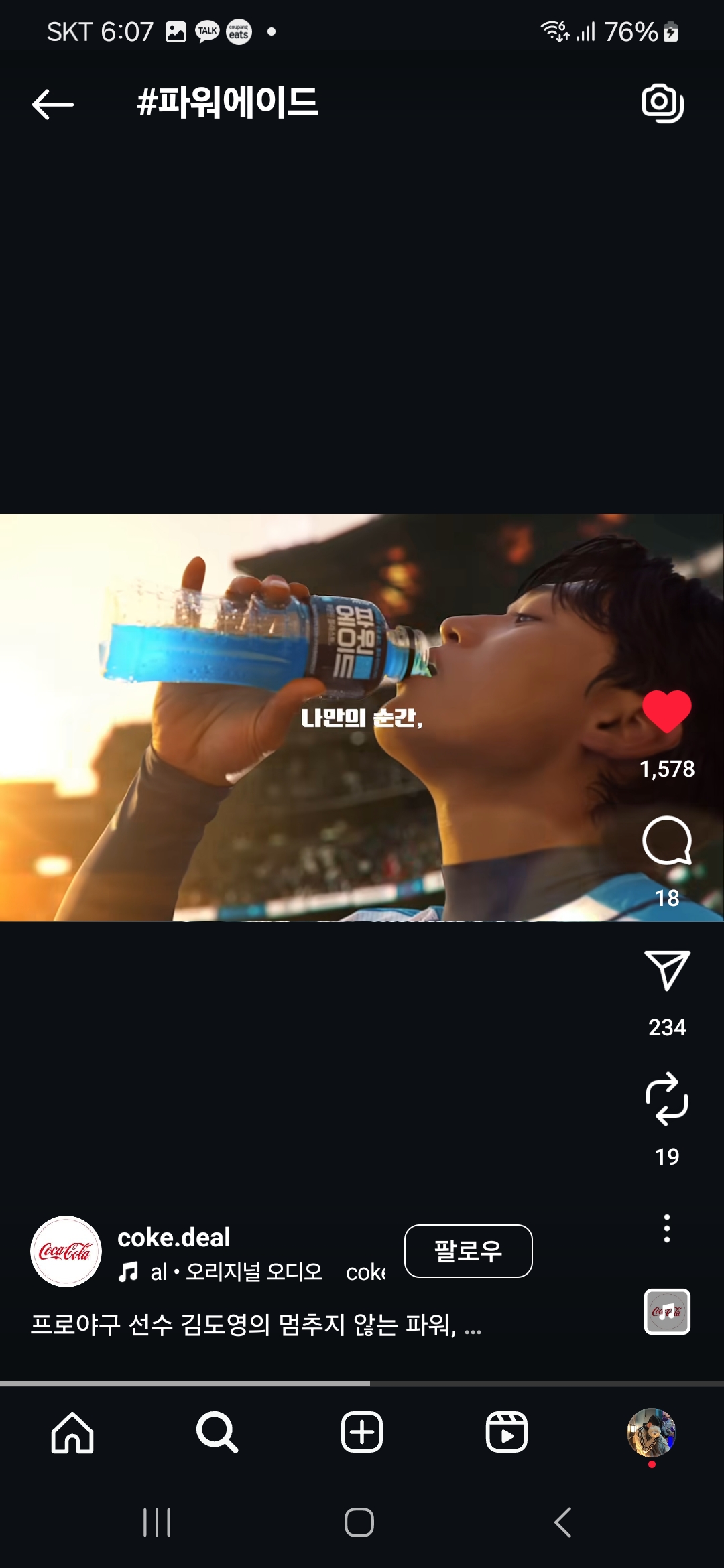Open the reel's audio thumbnail
Viewport: 724px width, 1568px height.
point(666,1311)
